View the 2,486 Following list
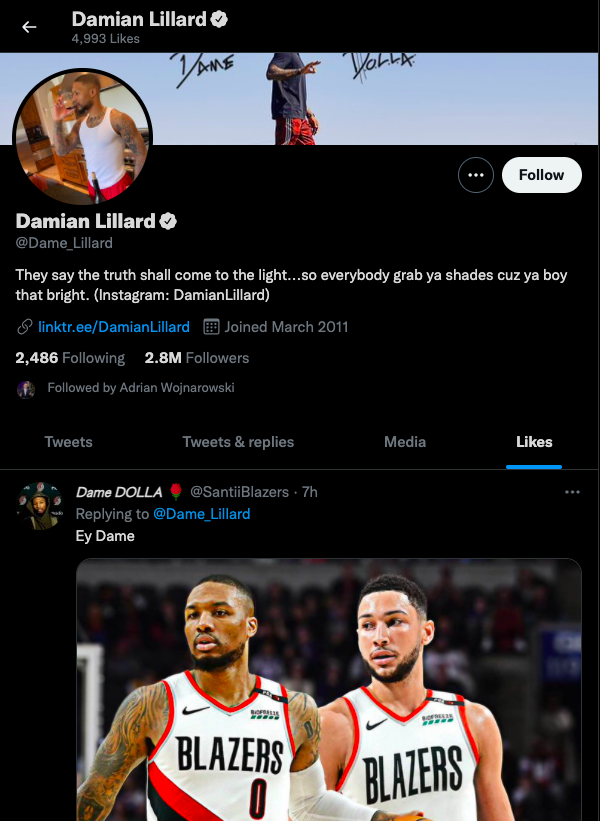 click(70, 358)
